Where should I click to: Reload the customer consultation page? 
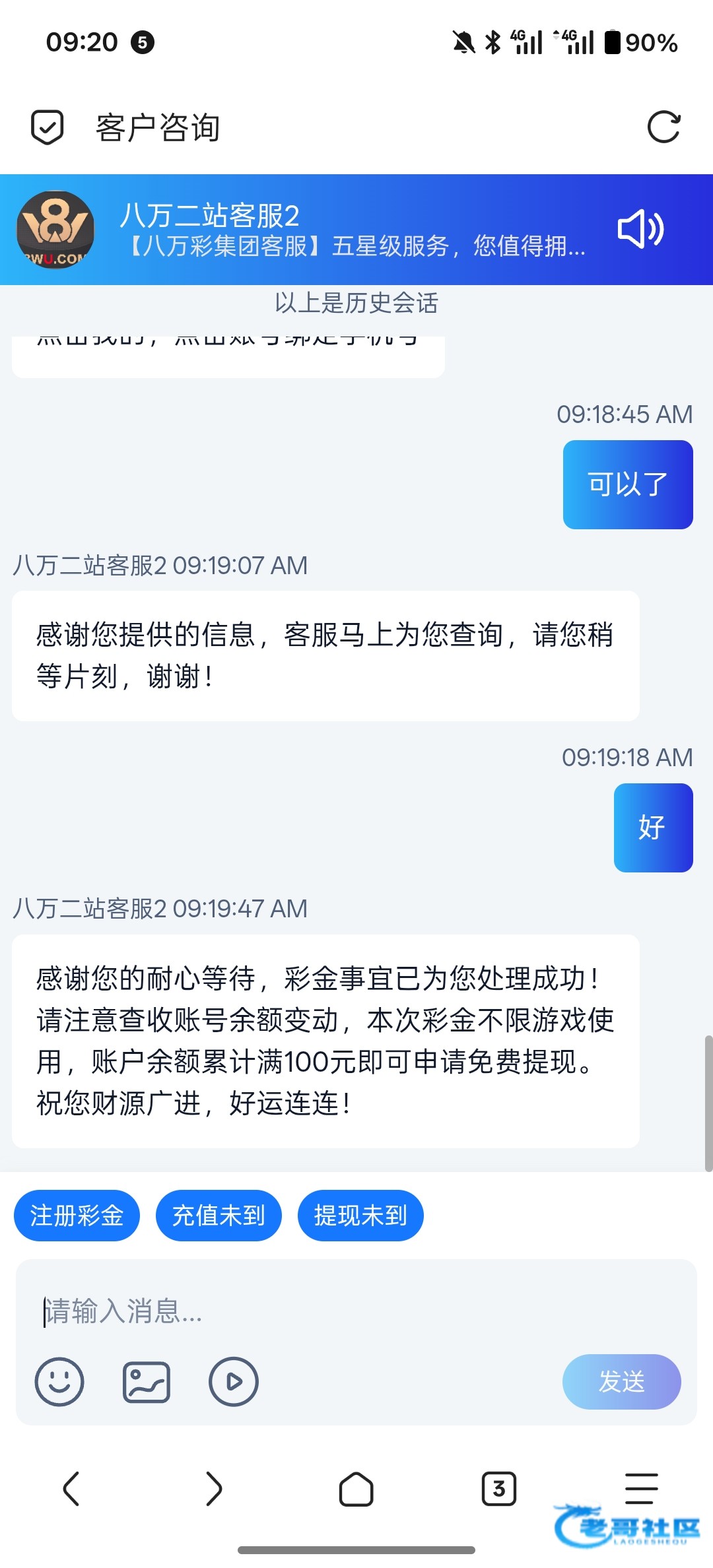(663, 127)
